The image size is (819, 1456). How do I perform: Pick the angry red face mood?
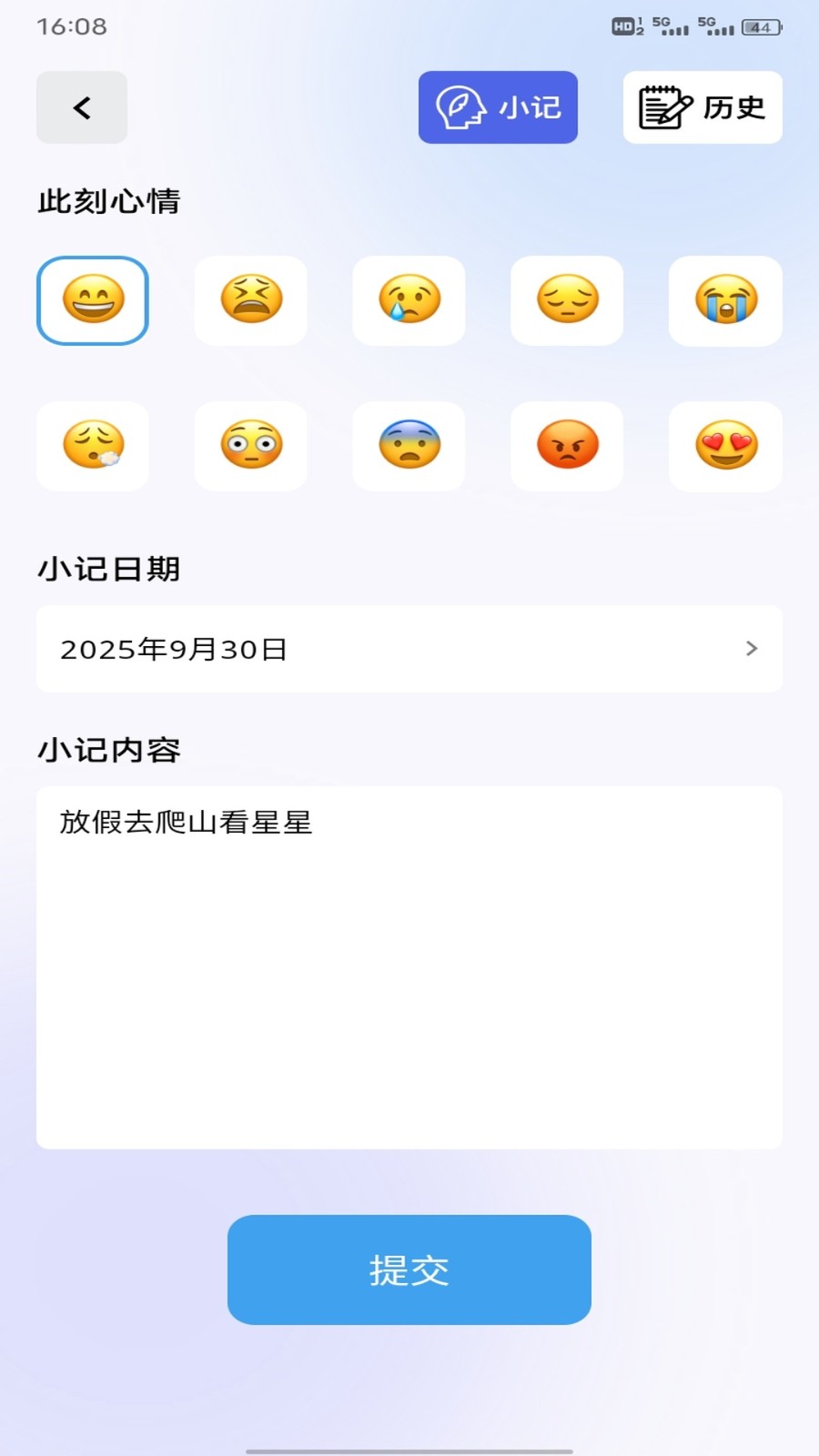pos(568,446)
